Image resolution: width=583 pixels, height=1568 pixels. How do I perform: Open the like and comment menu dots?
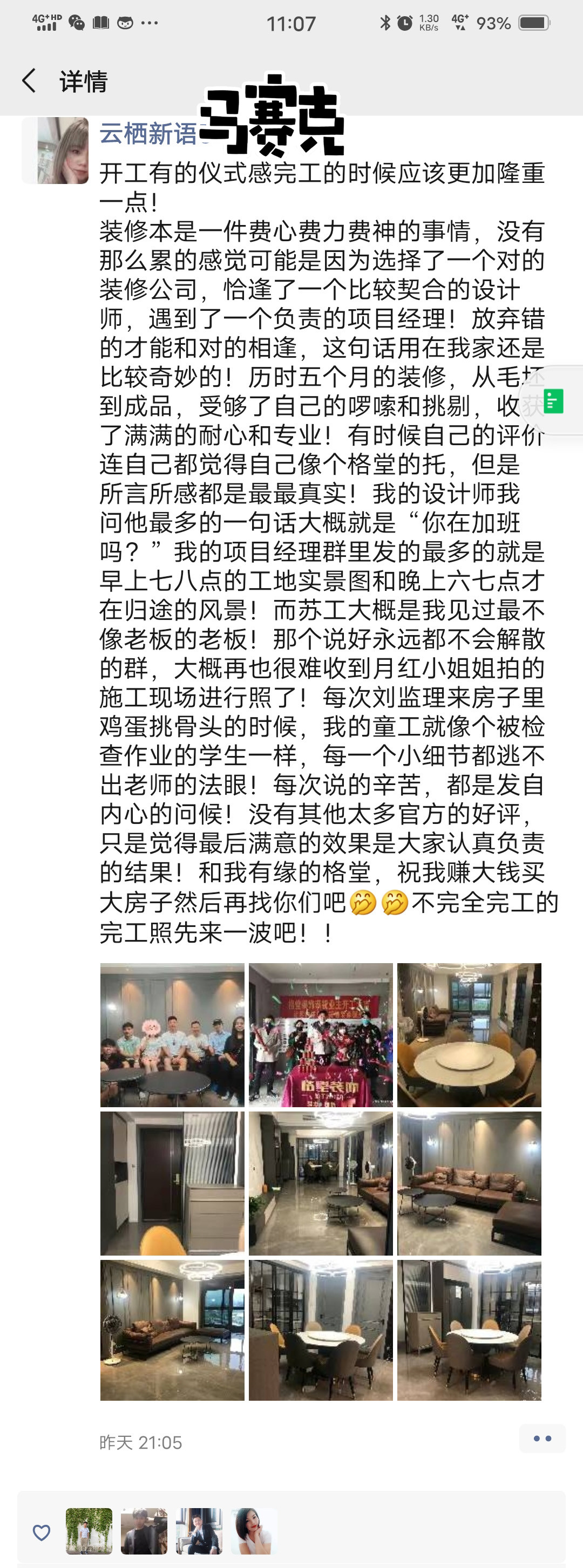[542, 1439]
